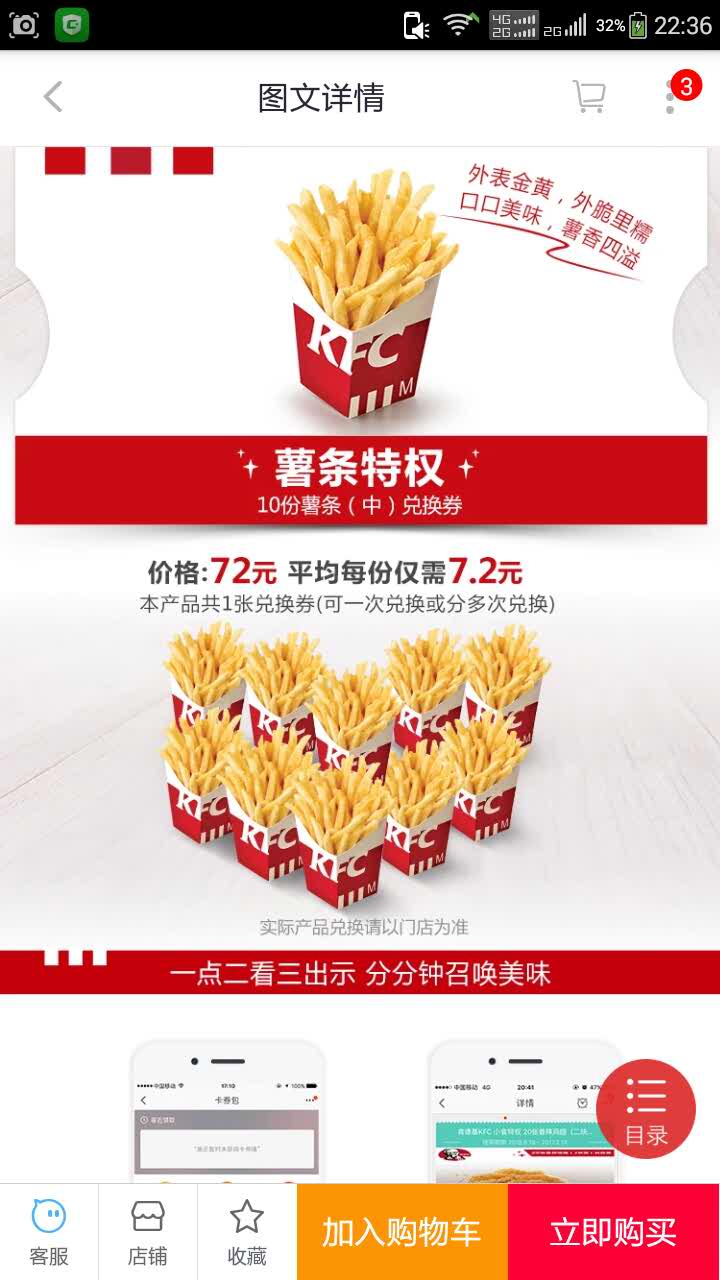Image resolution: width=720 pixels, height=1280 pixels.
Task: Open the 目录 floating button
Action: pyautogui.click(x=646, y=1109)
